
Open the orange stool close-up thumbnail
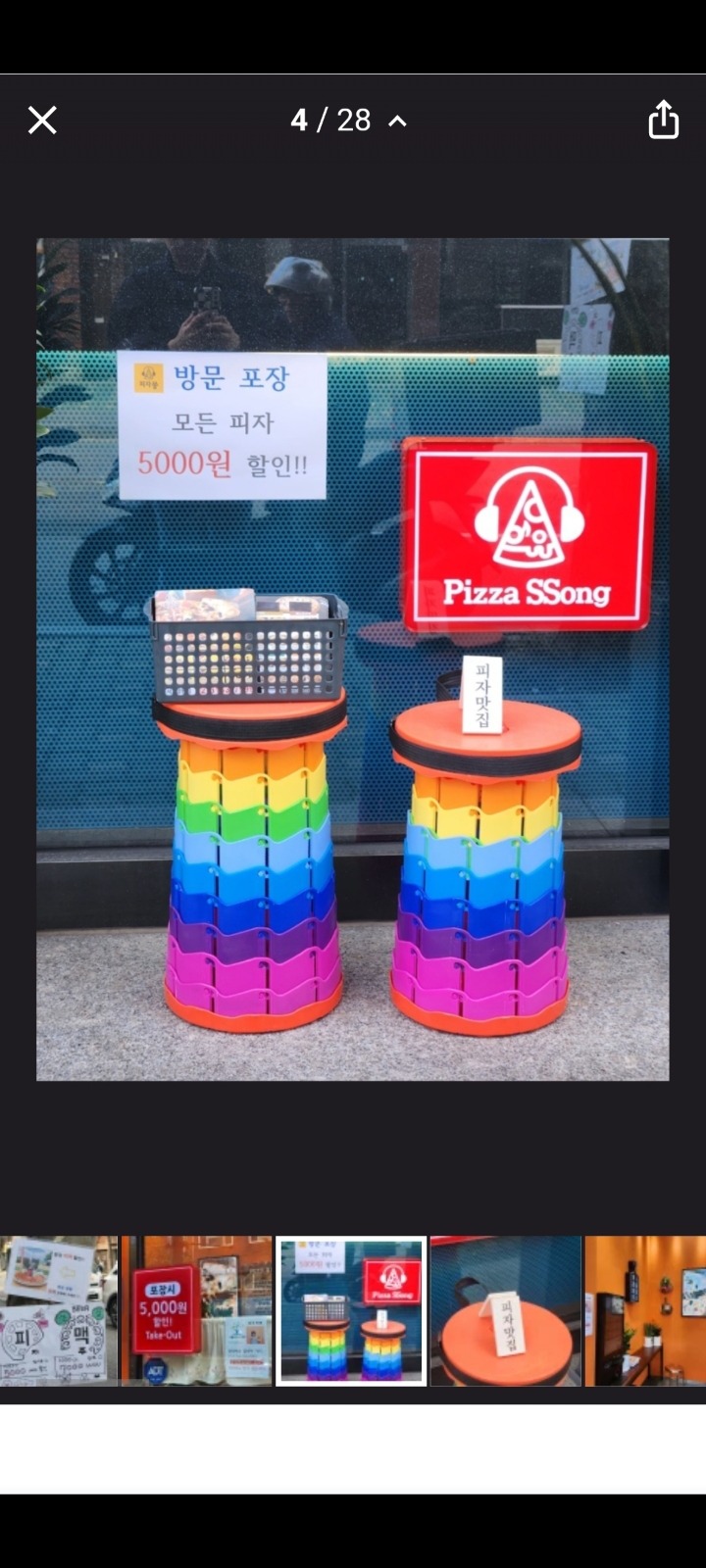(x=506, y=1310)
